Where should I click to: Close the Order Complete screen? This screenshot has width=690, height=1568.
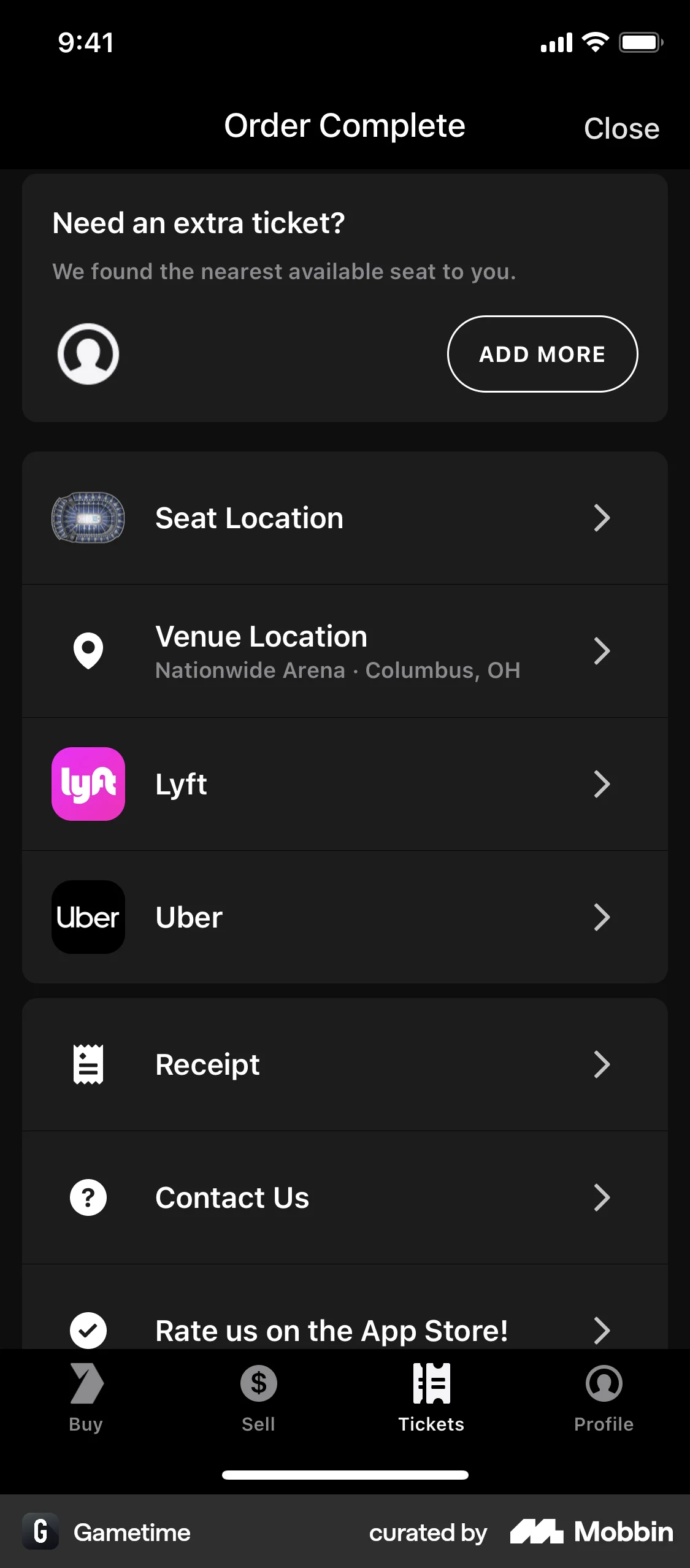(x=622, y=128)
